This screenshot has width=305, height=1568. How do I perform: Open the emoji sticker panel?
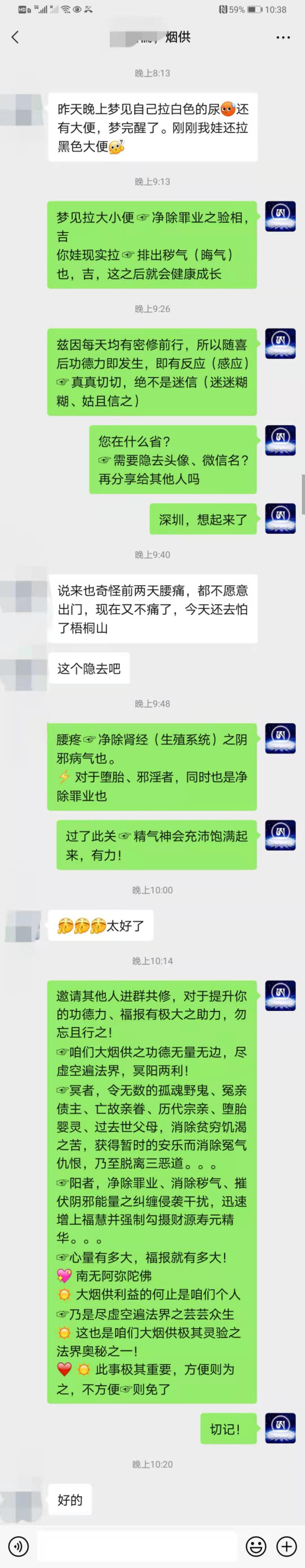[x=256, y=1545]
